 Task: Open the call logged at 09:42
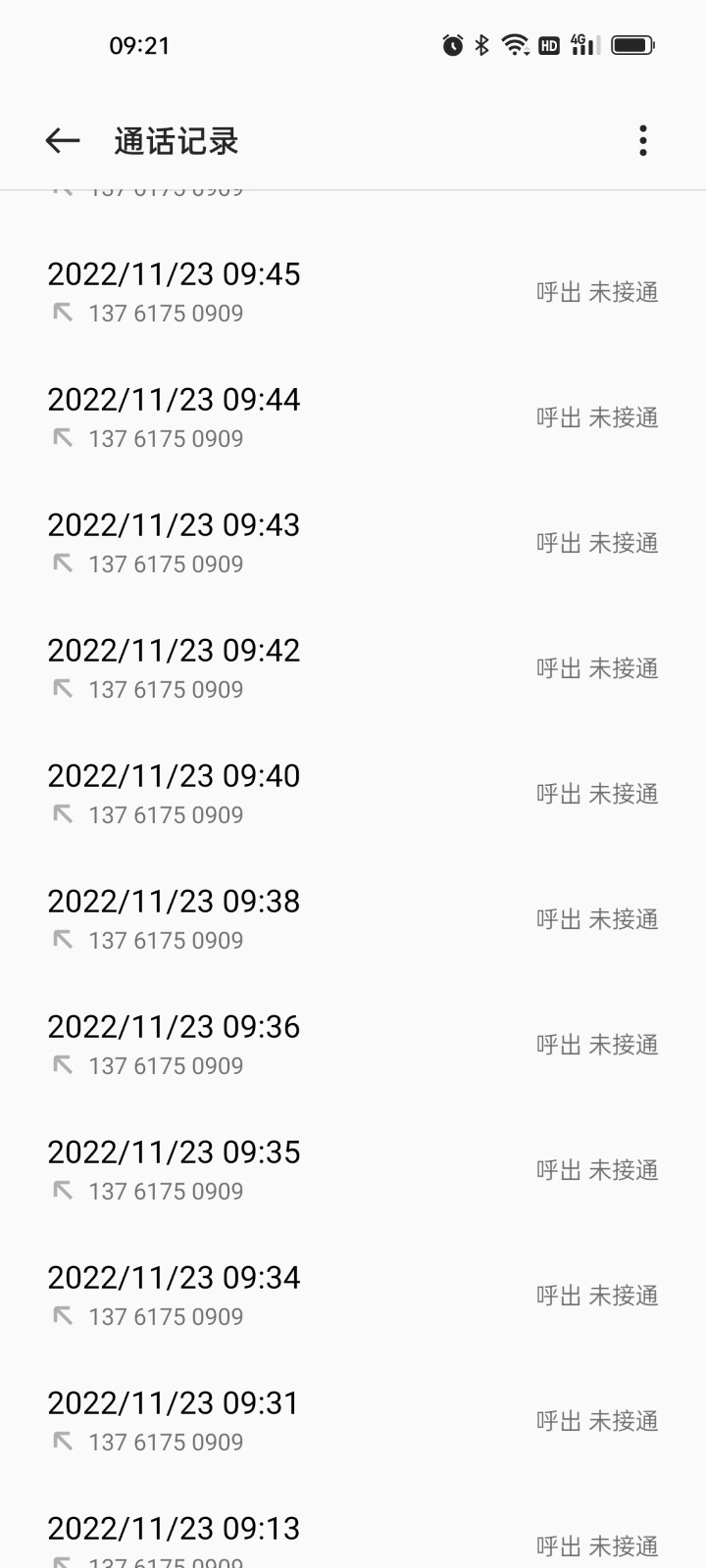[x=353, y=668]
